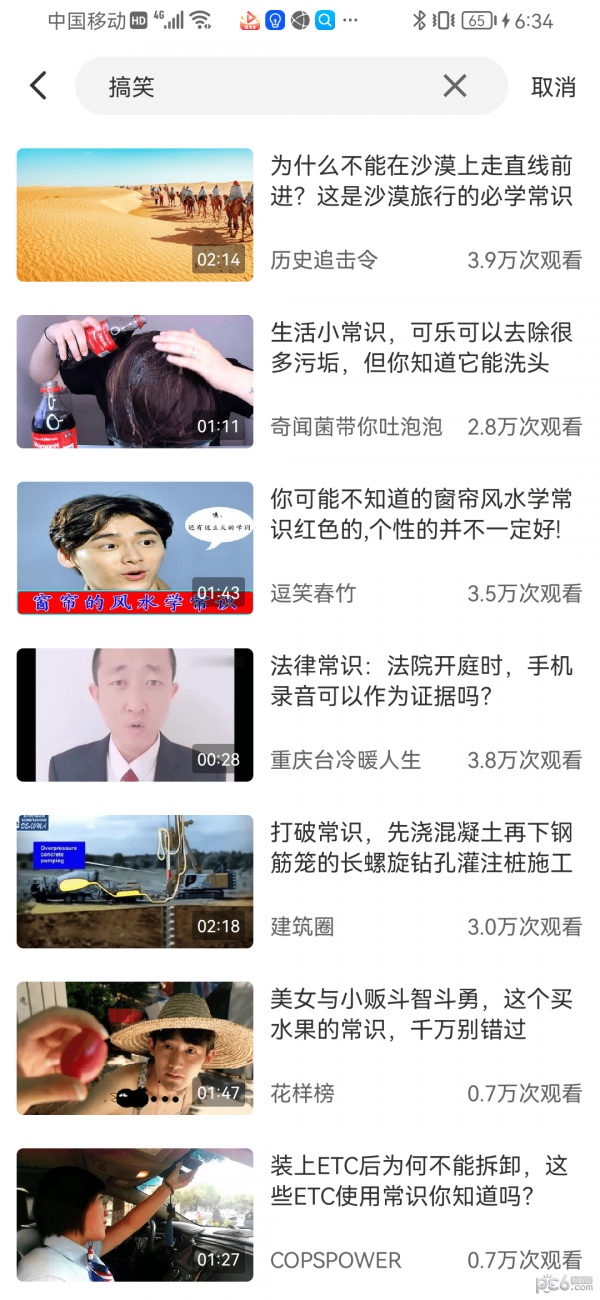Open the desert travel video from 历史追击令
The width and height of the screenshot is (600, 1300).
[135, 215]
